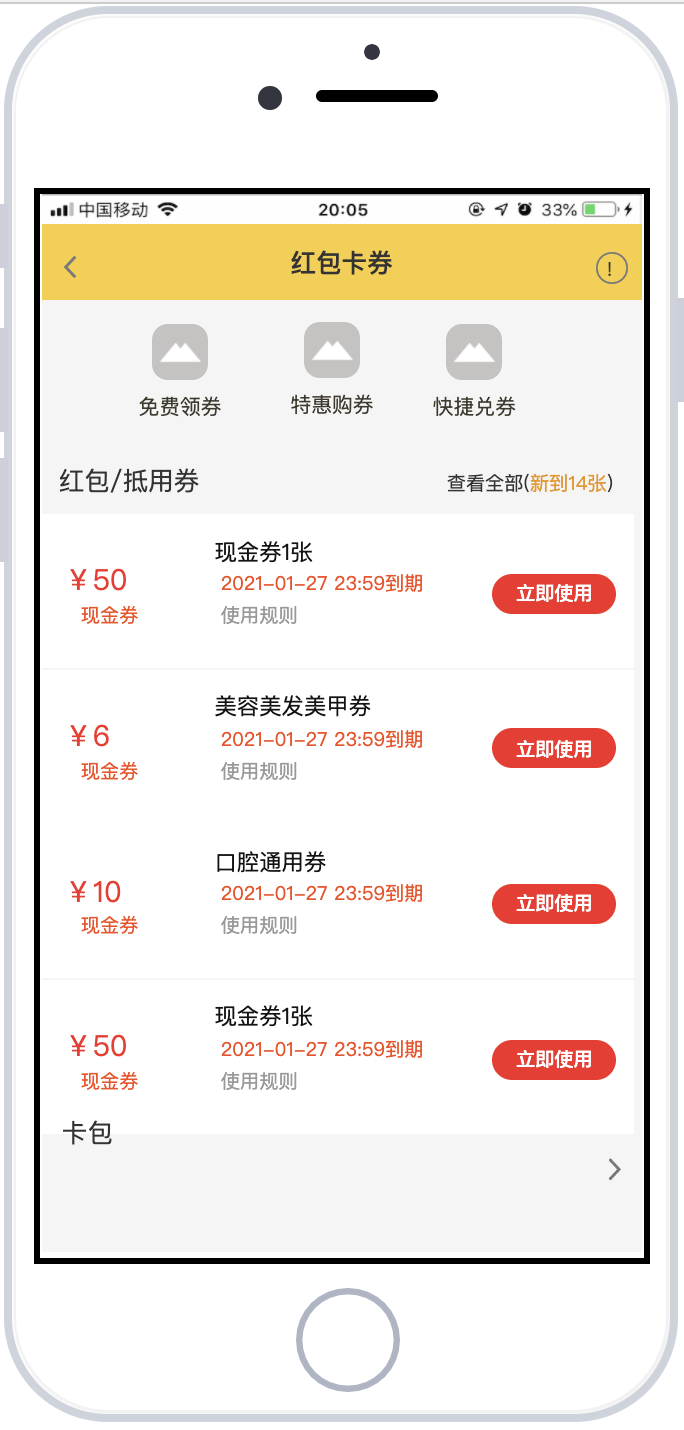The image size is (684, 1430).
Task: Open 特惠购券 shortcut
Action: 332,368
